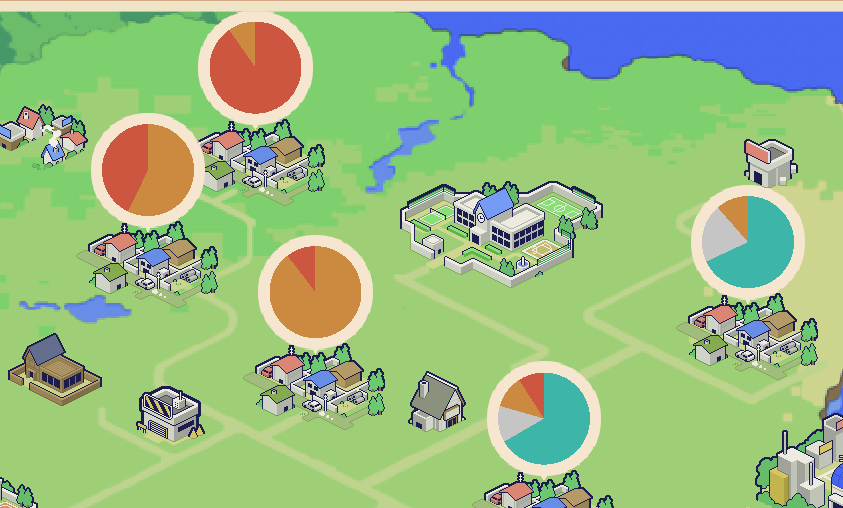Select the half red, half orange pie chart

tap(148, 170)
